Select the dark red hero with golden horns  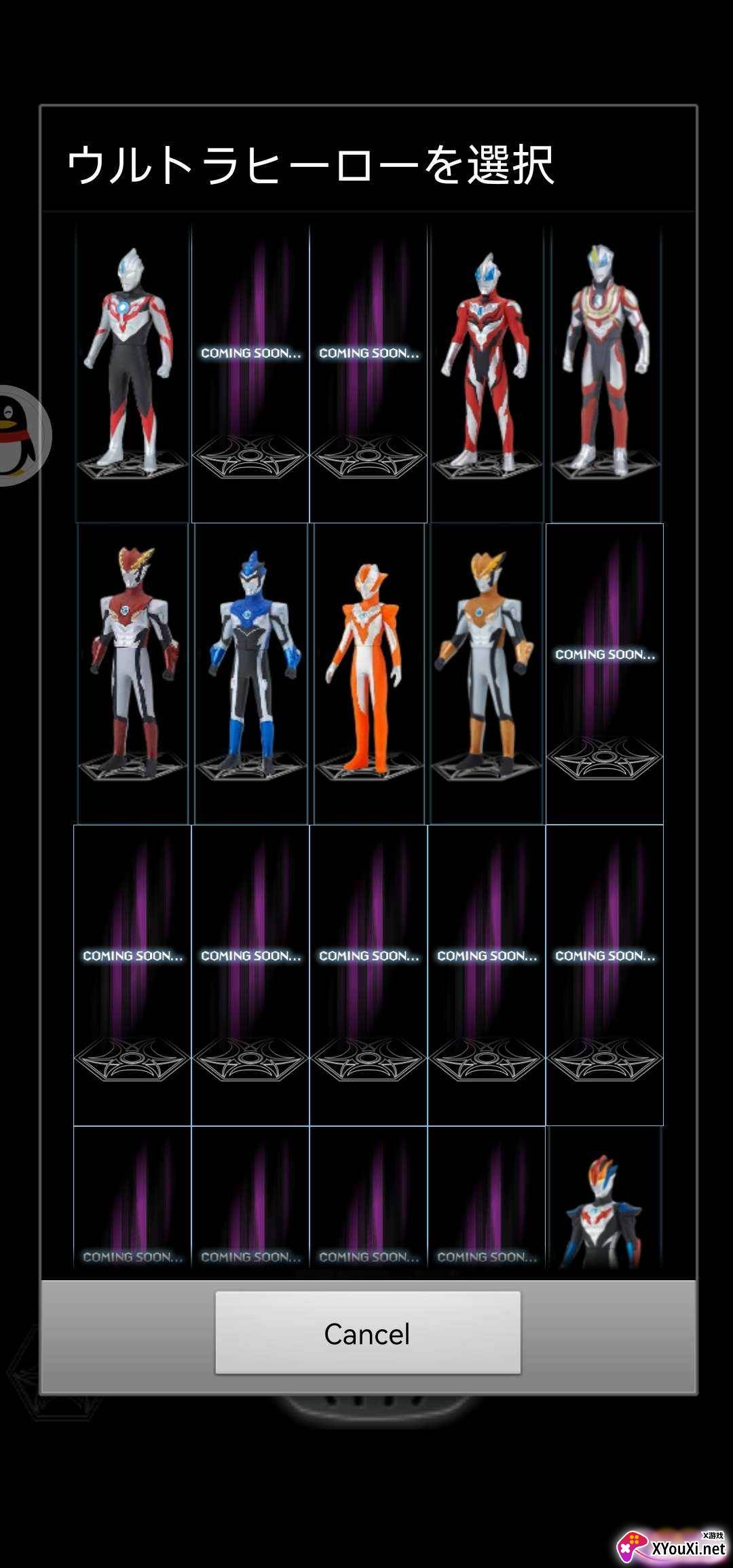pos(133,669)
